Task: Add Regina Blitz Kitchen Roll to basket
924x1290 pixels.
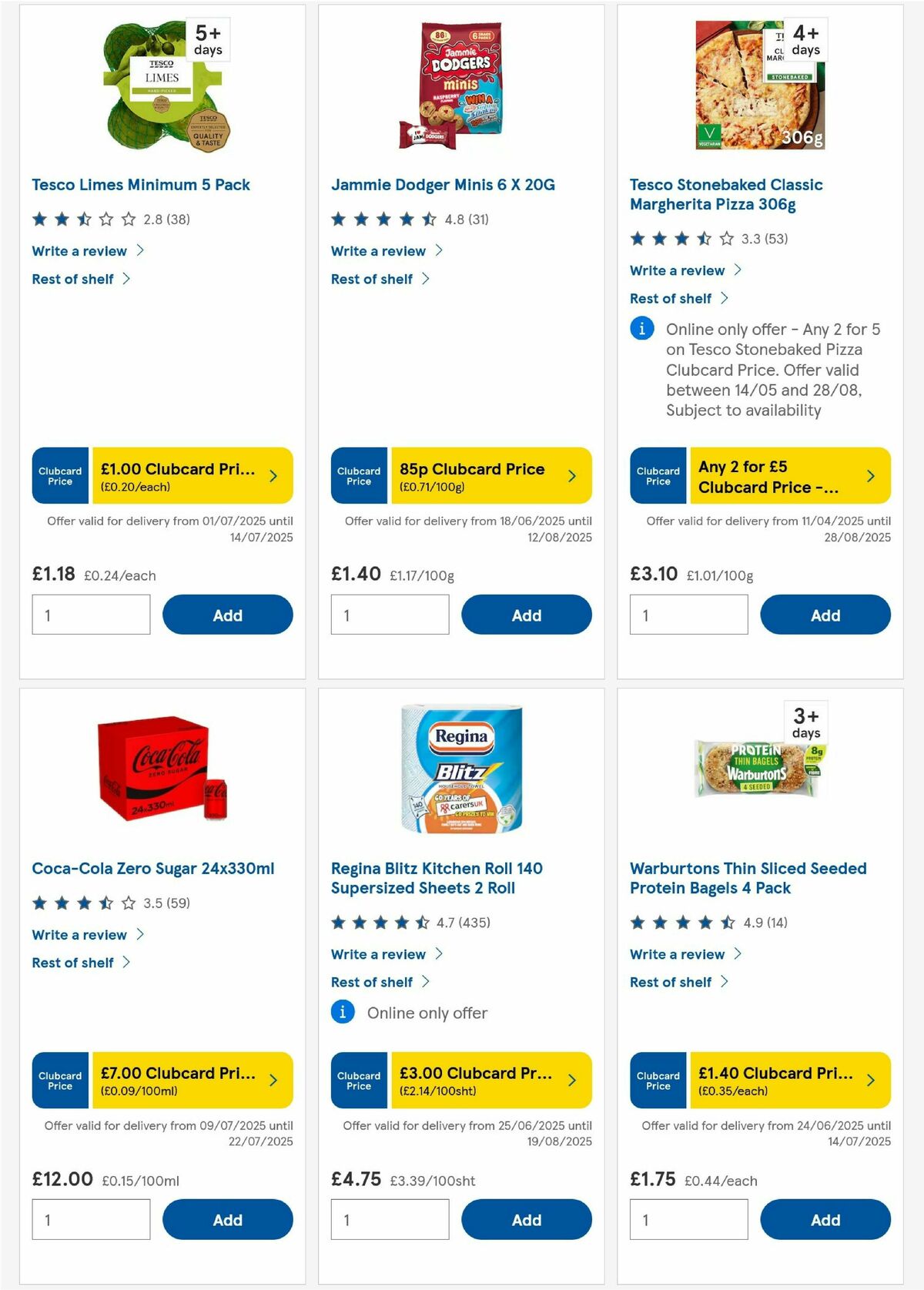Action: (x=526, y=1219)
